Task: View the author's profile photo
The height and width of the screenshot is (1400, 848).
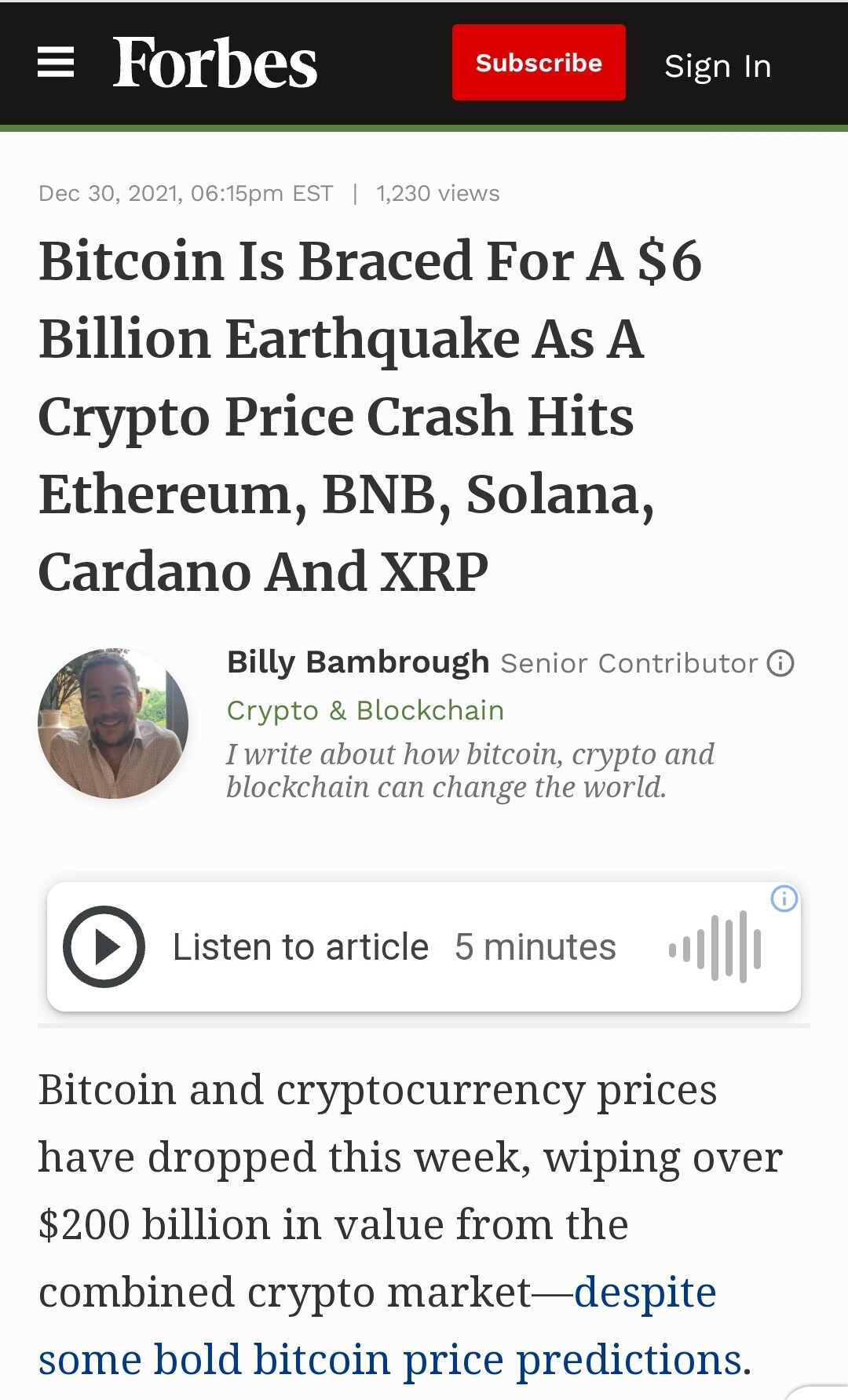Action: [113, 724]
